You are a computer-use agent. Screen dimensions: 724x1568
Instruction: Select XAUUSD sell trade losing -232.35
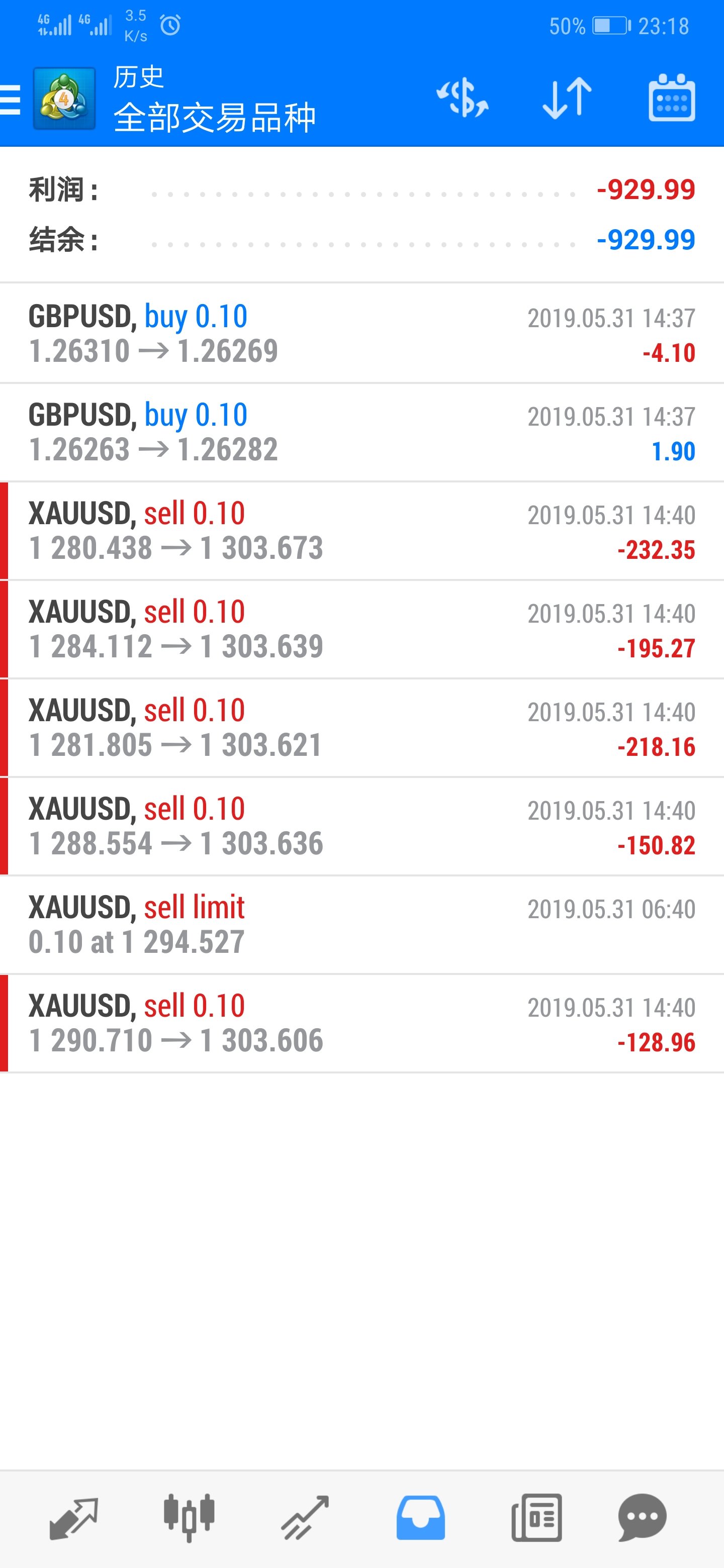[361, 531]
